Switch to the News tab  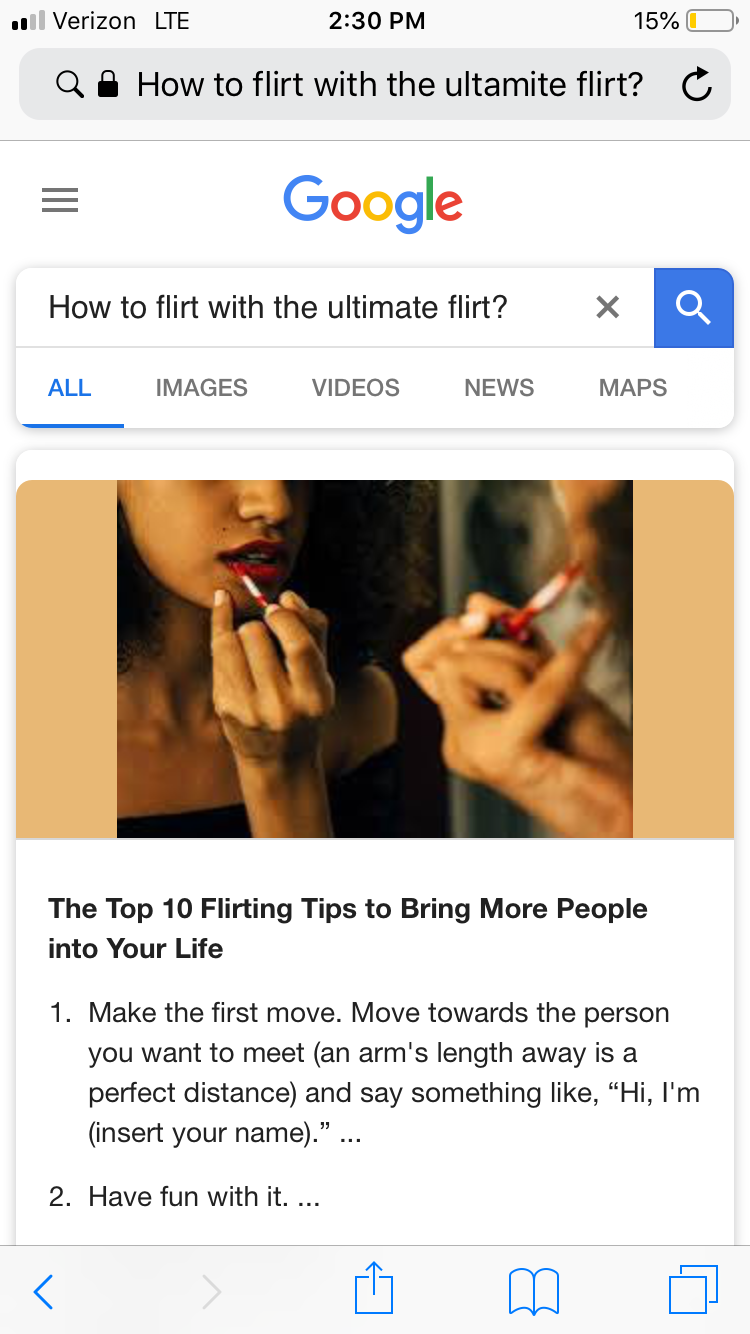pyautogui.click(x=499, y=388)
